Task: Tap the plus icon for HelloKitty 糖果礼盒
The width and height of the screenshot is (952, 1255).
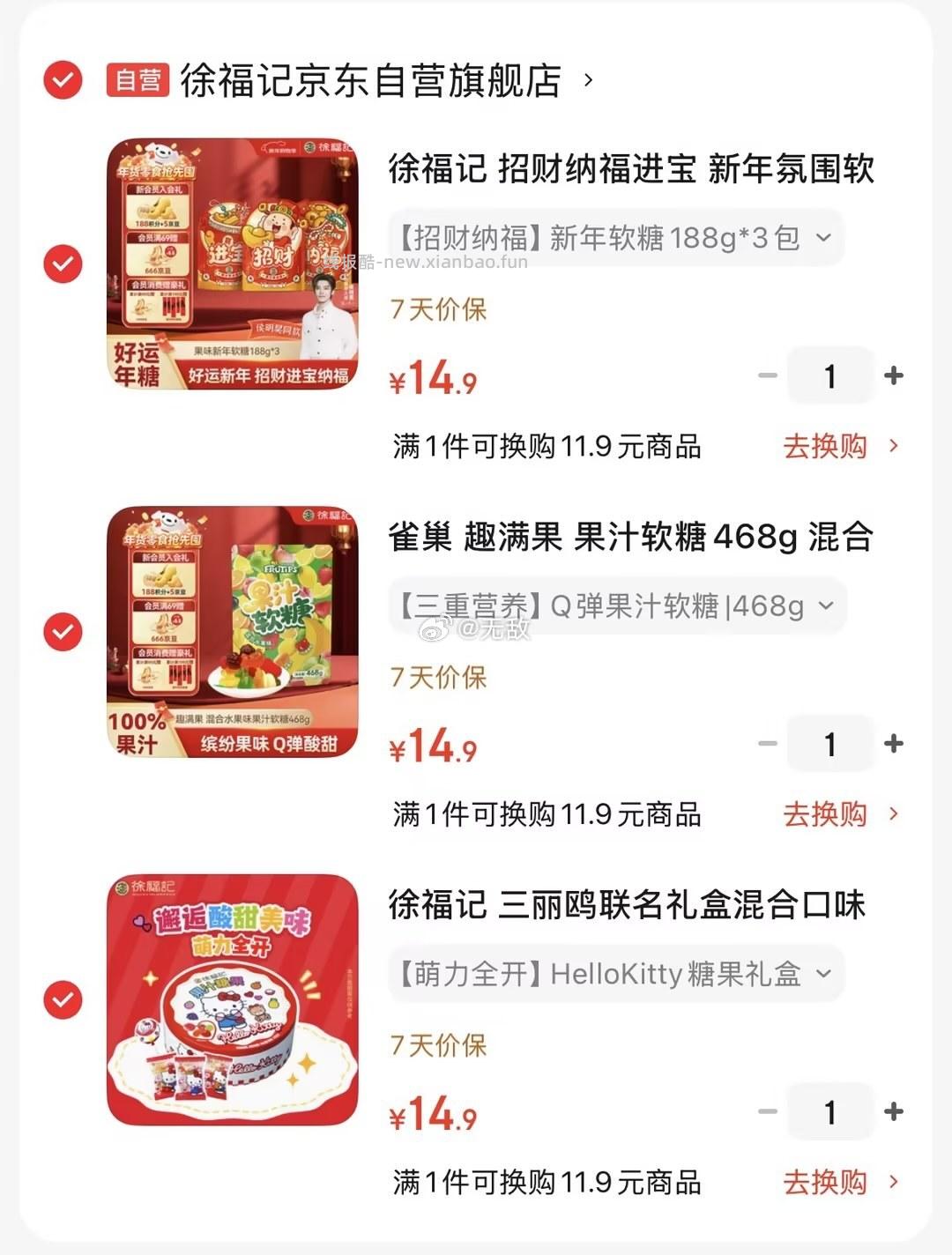Action: [893, 1111]
